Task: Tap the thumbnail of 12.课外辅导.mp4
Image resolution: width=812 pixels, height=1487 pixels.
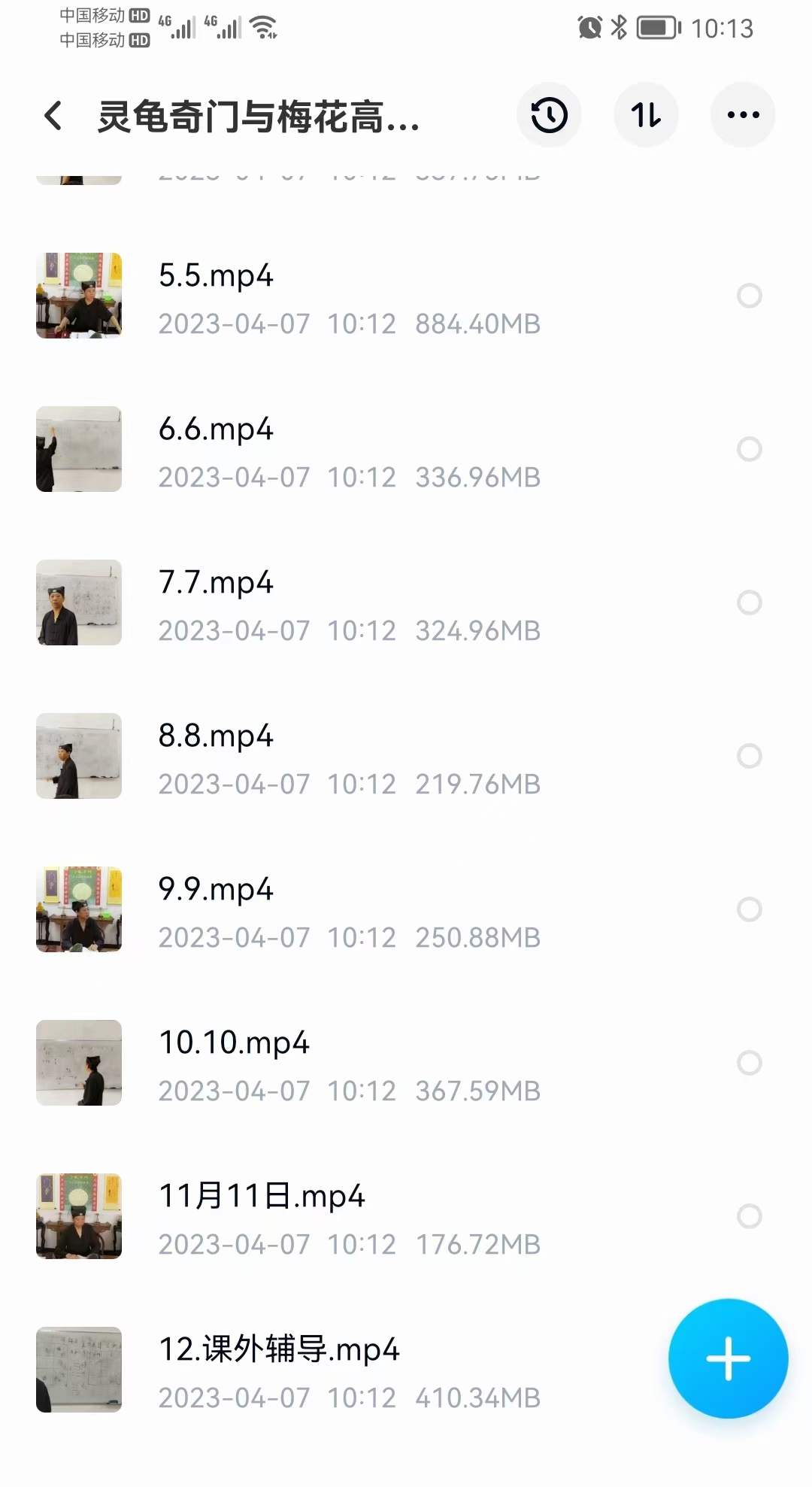Action: point(78,1370)
